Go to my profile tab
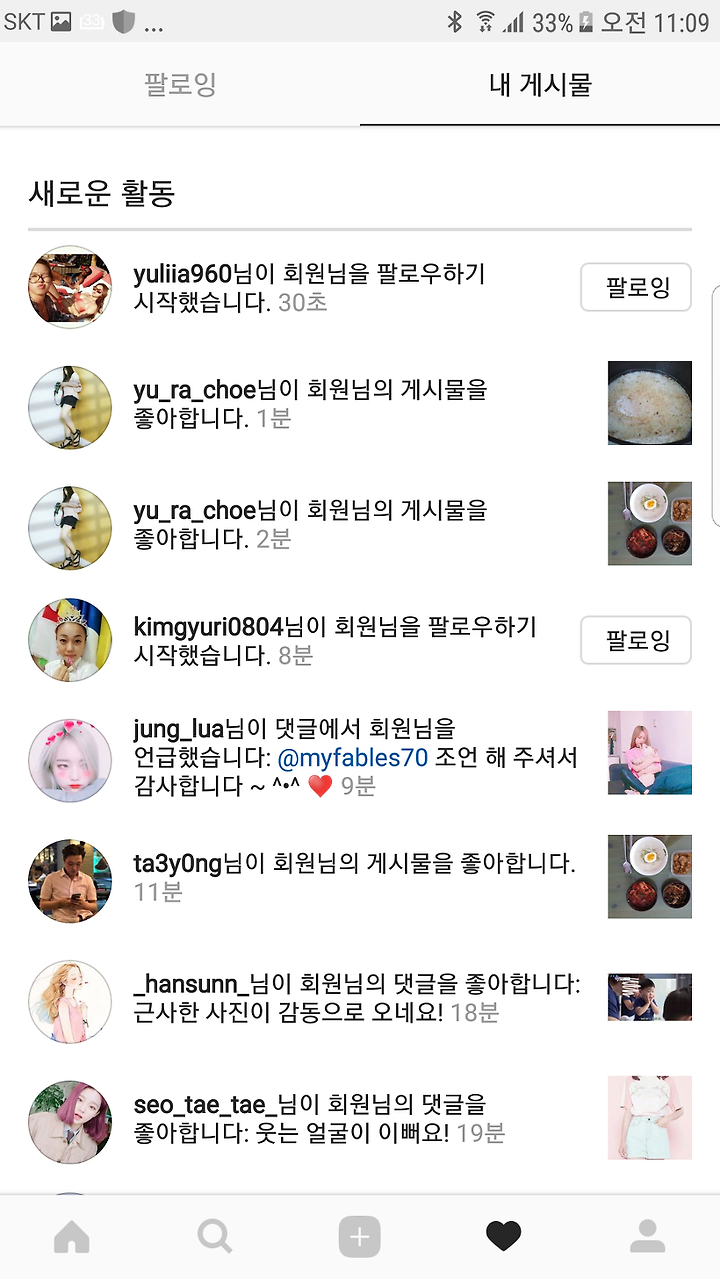 [x=648, y=1238]
